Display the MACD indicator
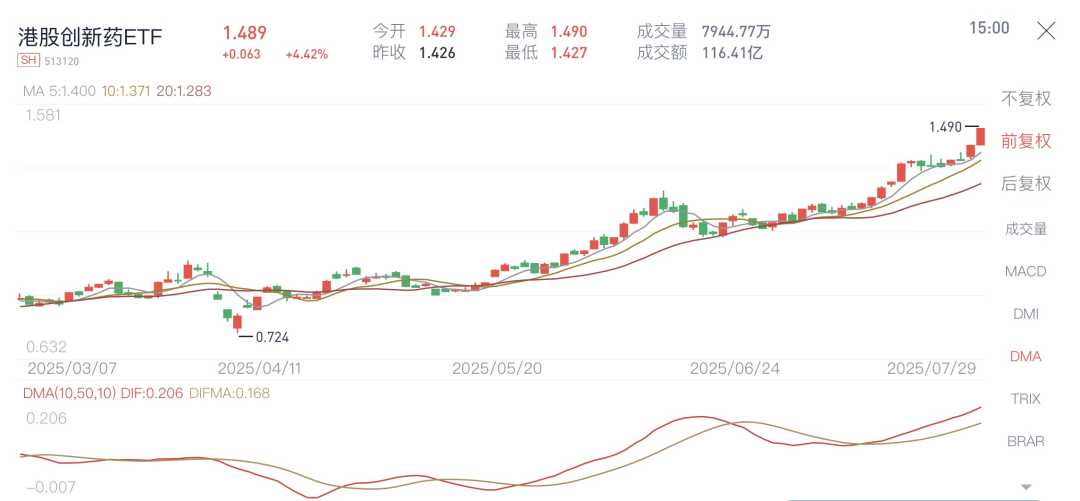 1026,271
